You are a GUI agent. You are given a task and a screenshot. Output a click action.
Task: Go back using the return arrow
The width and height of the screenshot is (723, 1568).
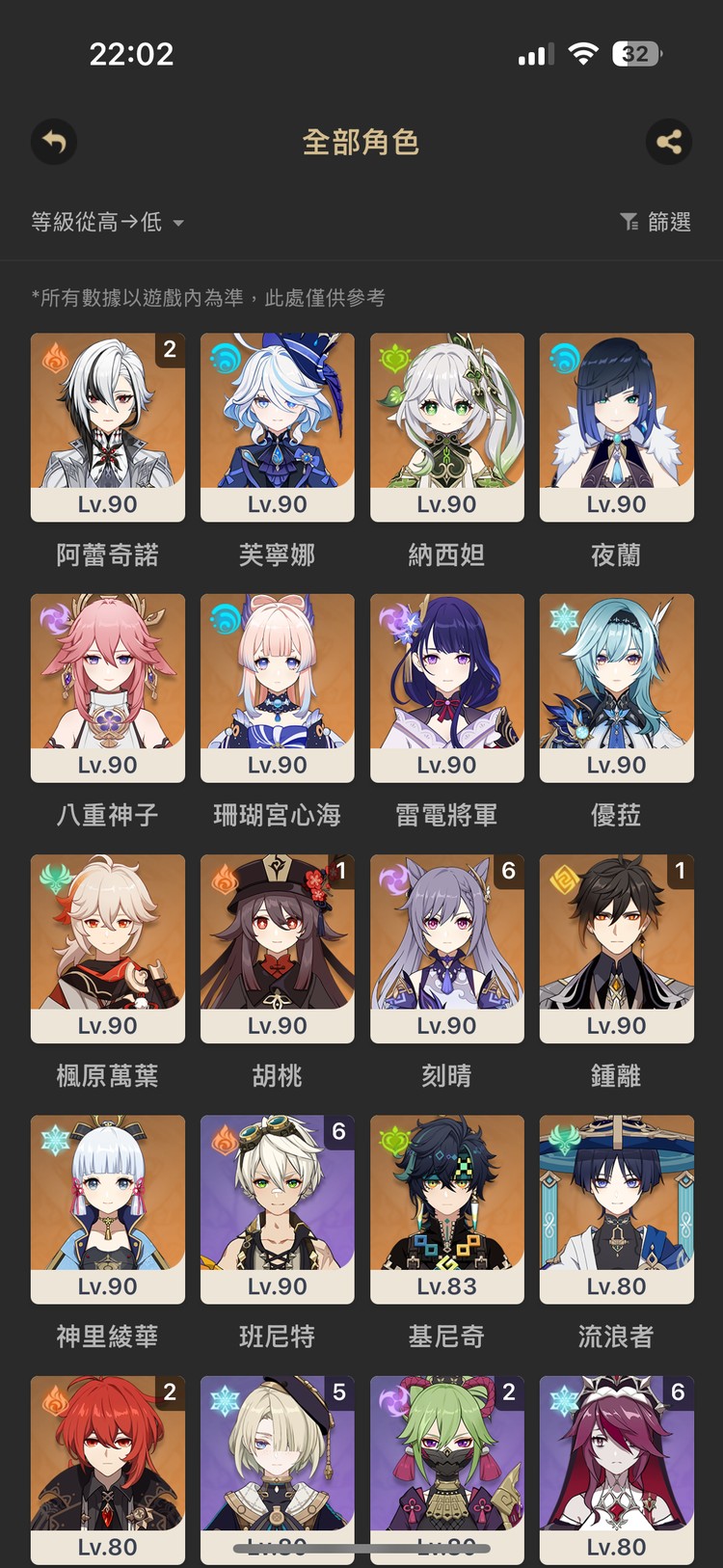tap(54, 143)
